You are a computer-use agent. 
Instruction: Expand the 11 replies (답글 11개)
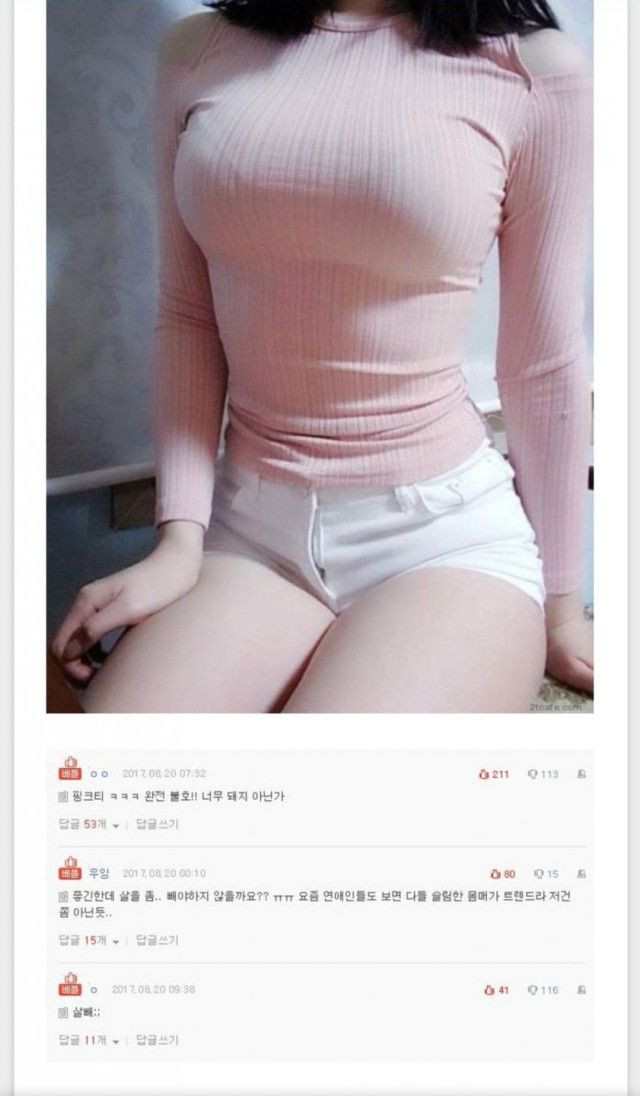click(88, 1040)
